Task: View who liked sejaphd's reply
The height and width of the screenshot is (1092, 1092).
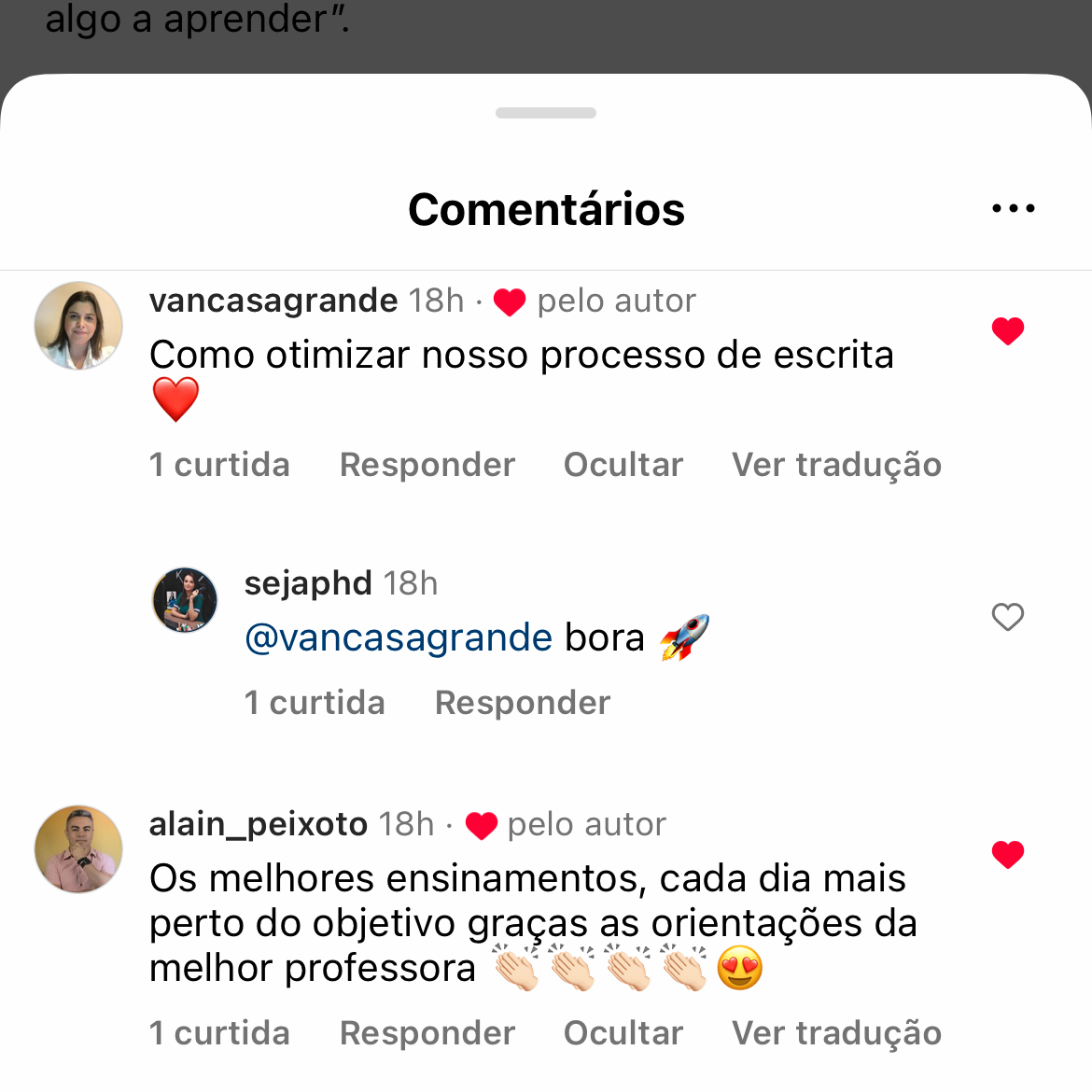Action: (x=315, y=703)
